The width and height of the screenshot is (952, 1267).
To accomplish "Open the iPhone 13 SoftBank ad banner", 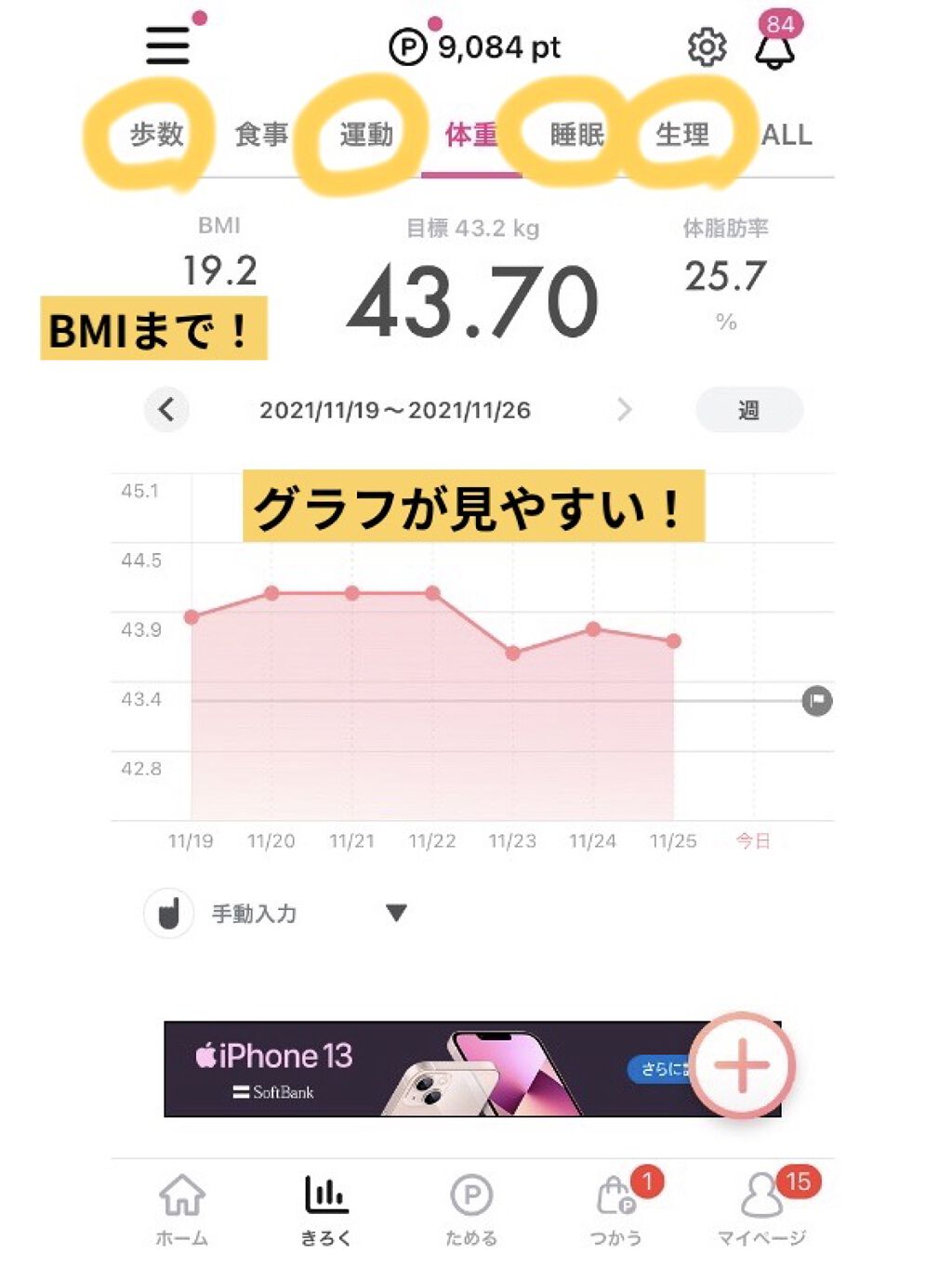I will tap(418, 1069).
